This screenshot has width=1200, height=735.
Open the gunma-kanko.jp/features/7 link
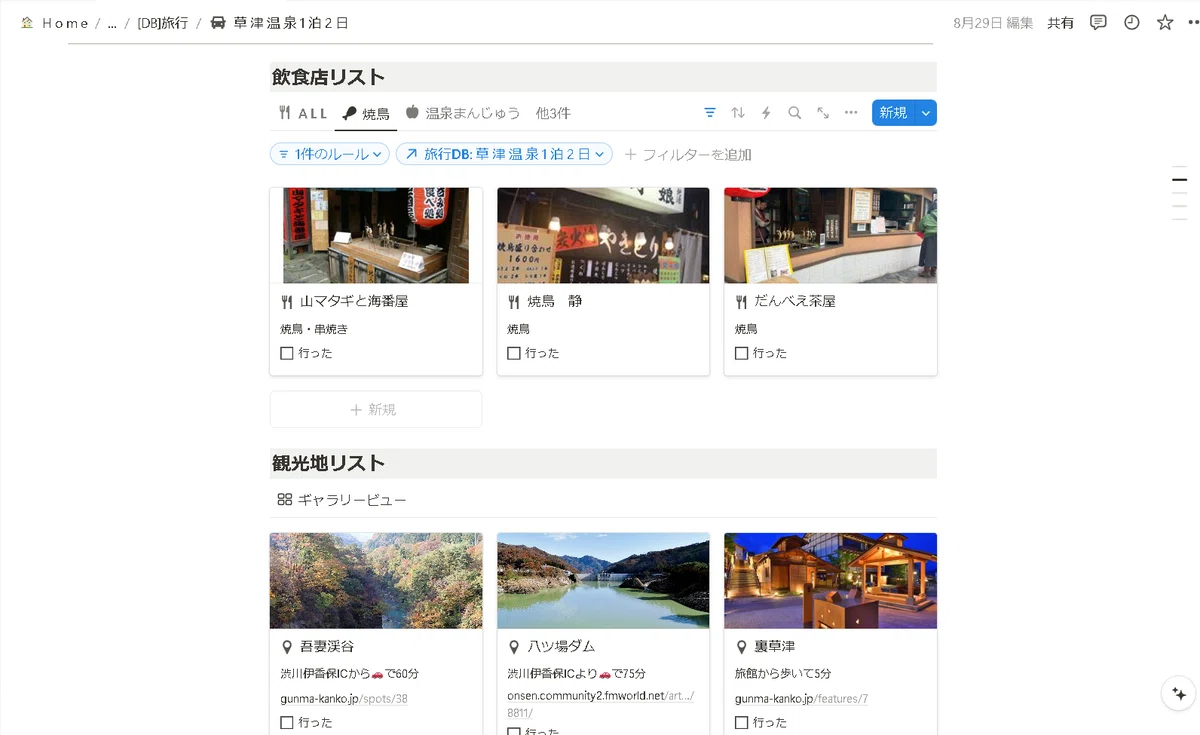(x=801, y=698)
